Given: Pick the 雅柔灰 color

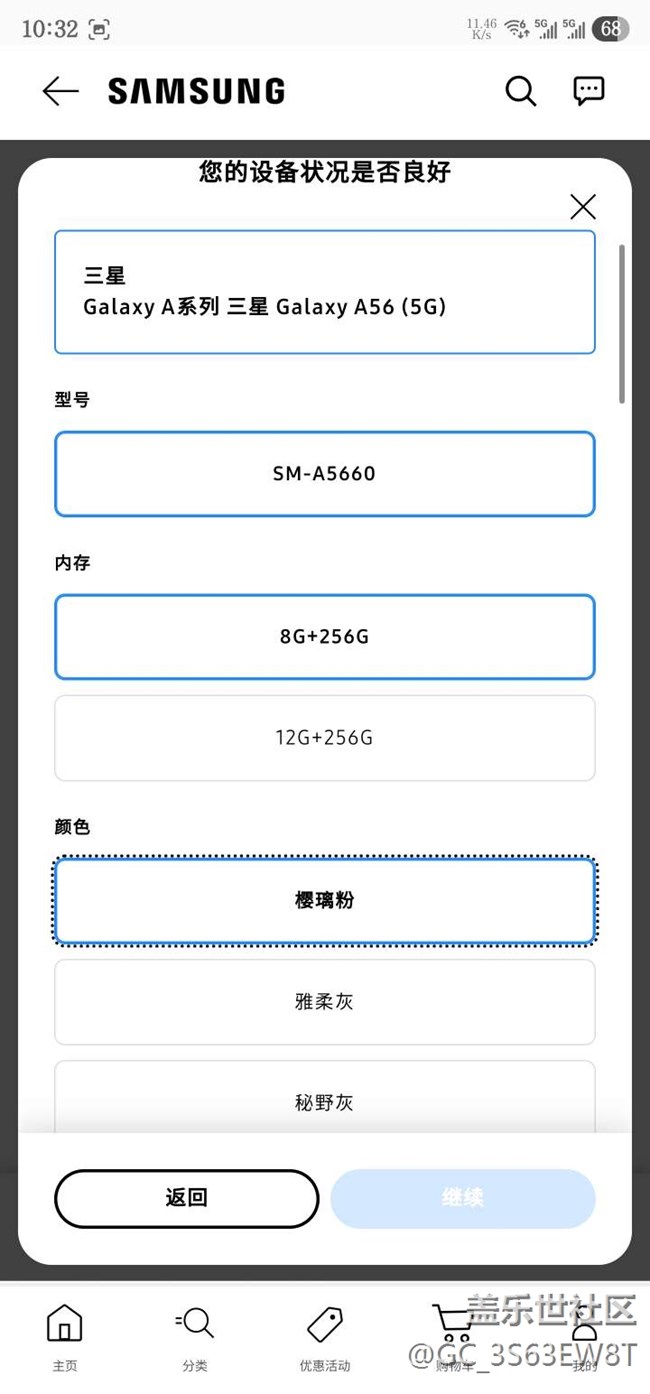Looking at the screenshot, I should point(325,1001).
